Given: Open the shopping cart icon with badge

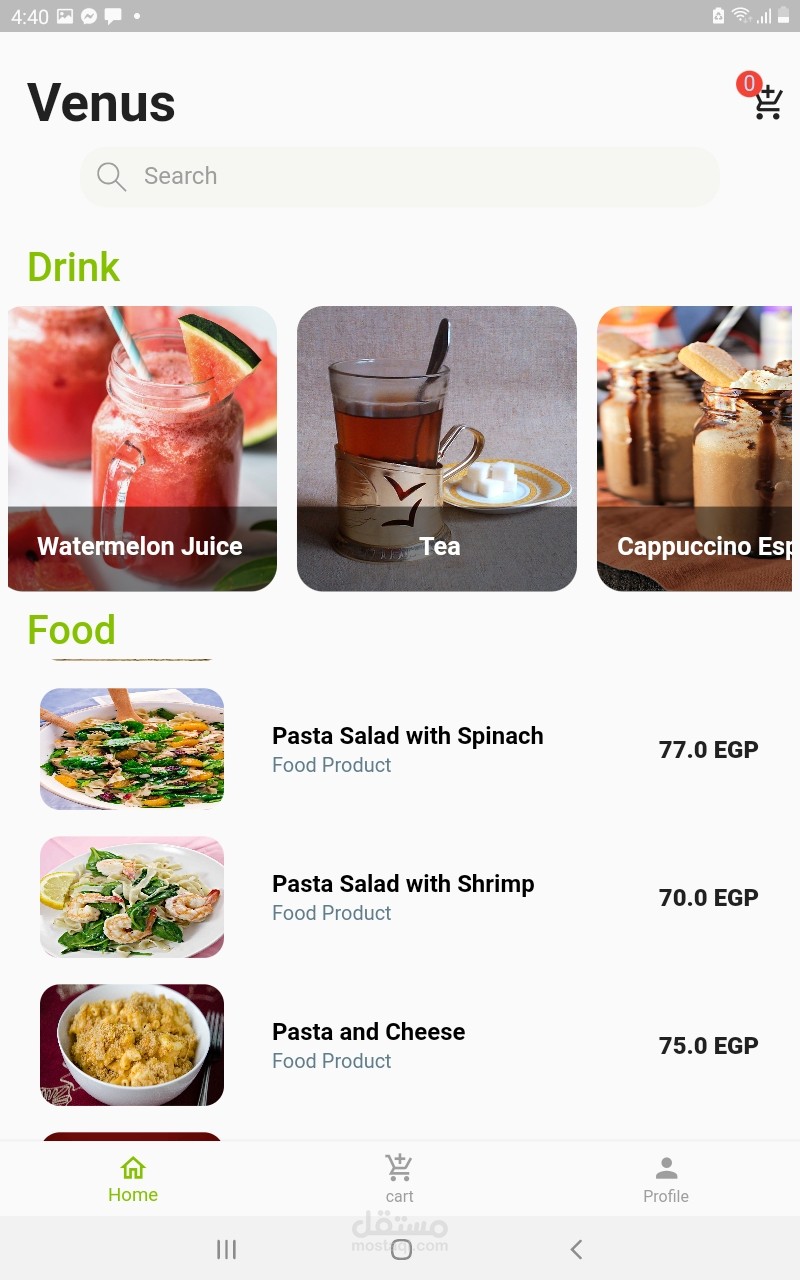Looking at the screenshot, I should pyautogui.click(x=765, y=100).
